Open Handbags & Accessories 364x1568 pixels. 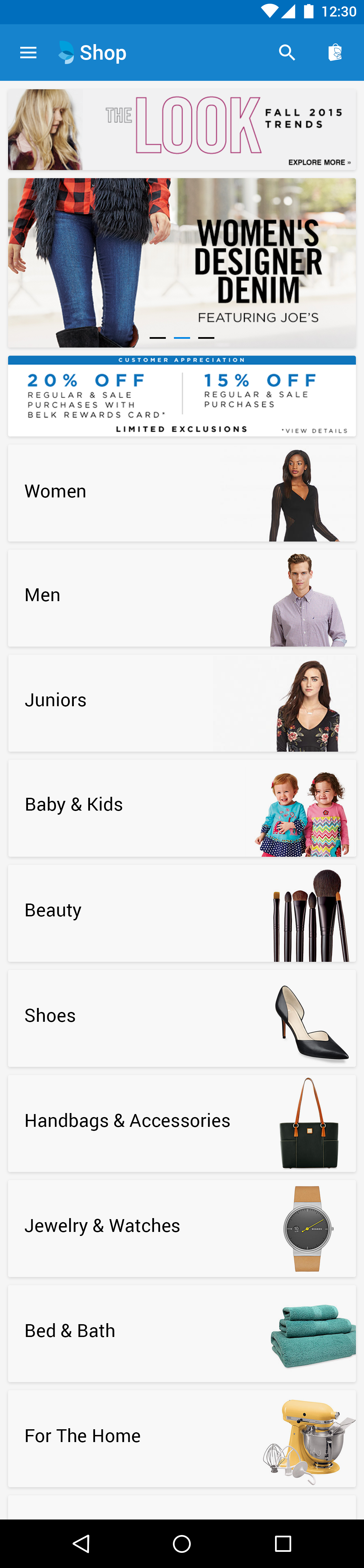click(181, 1123)
